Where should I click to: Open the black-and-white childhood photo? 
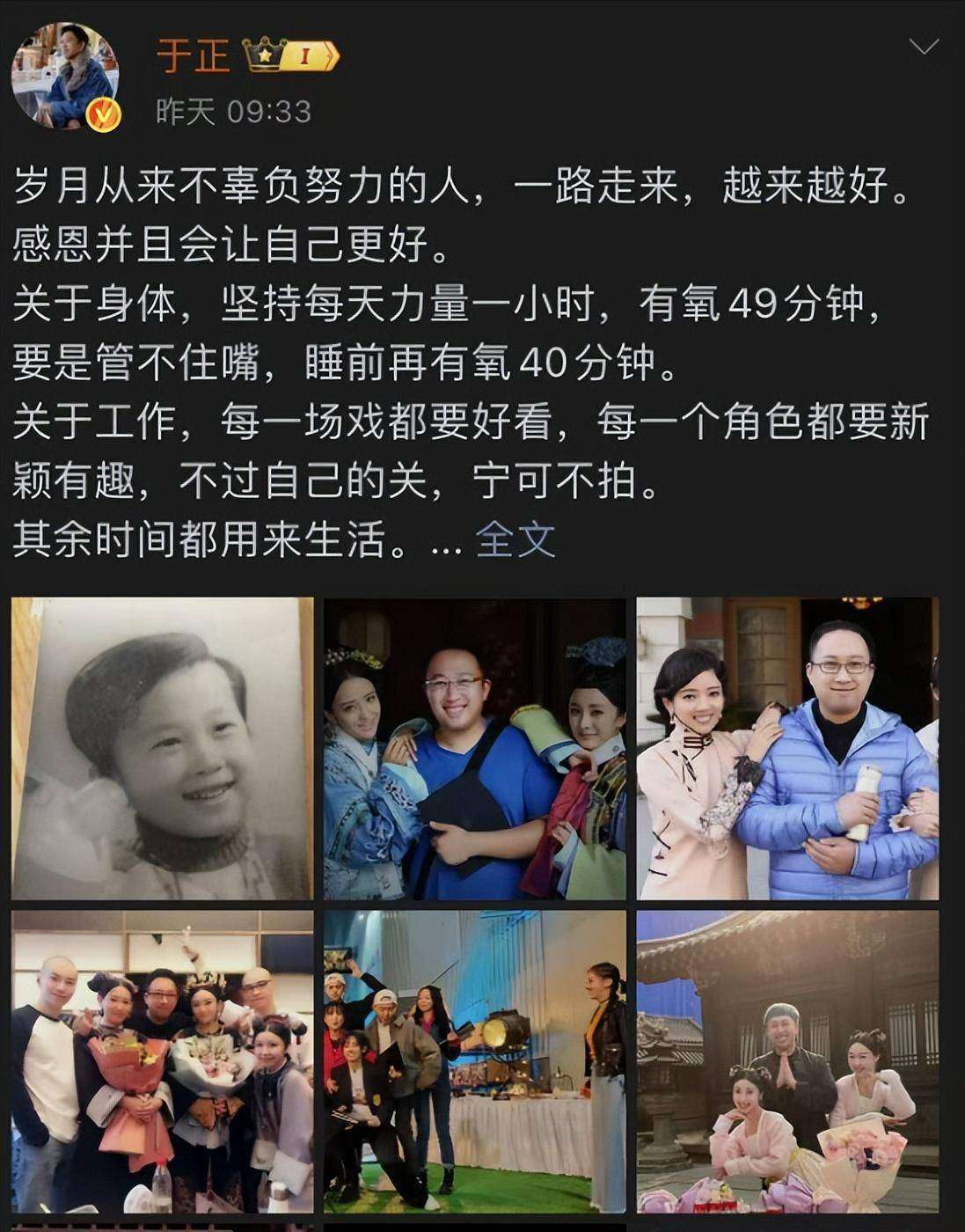click(163, 748)
